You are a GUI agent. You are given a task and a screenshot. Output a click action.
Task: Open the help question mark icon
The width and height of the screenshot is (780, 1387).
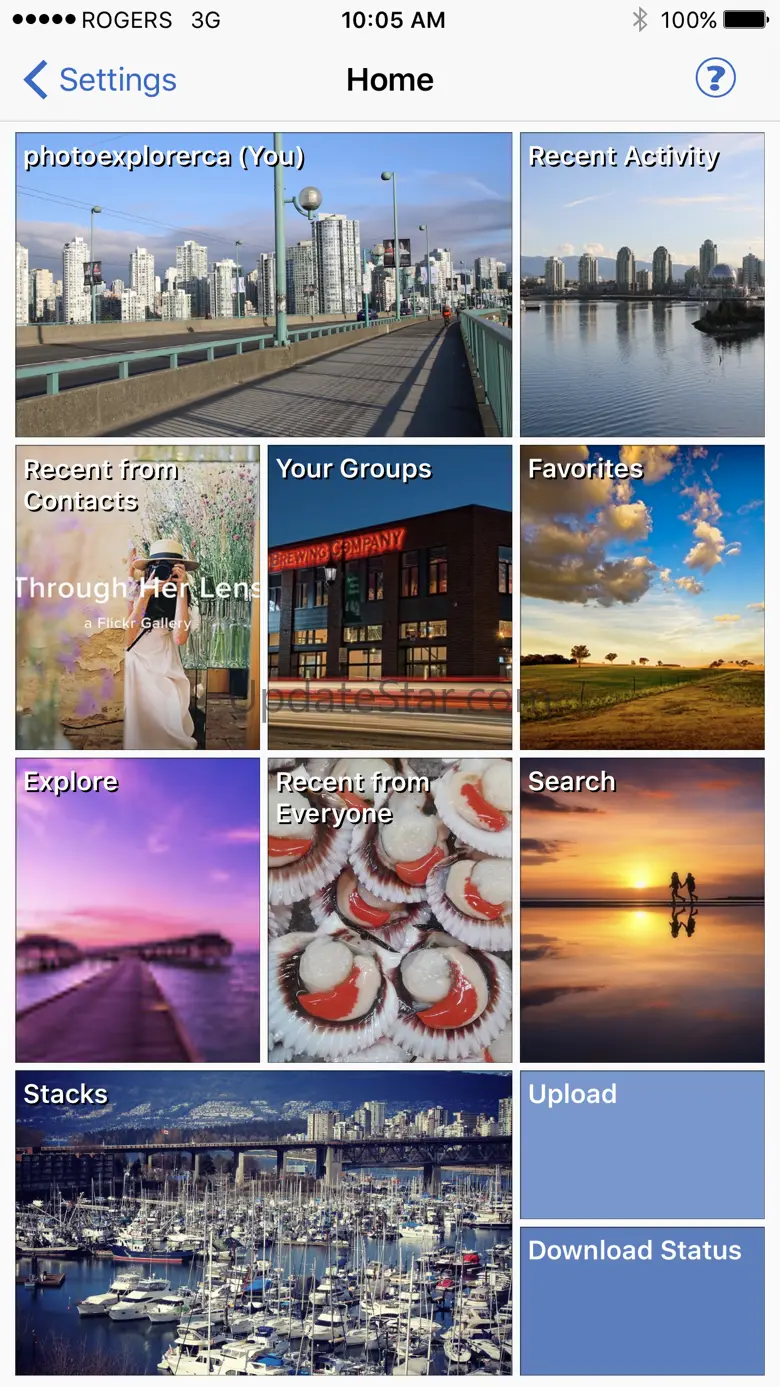(x=715, y=78)
